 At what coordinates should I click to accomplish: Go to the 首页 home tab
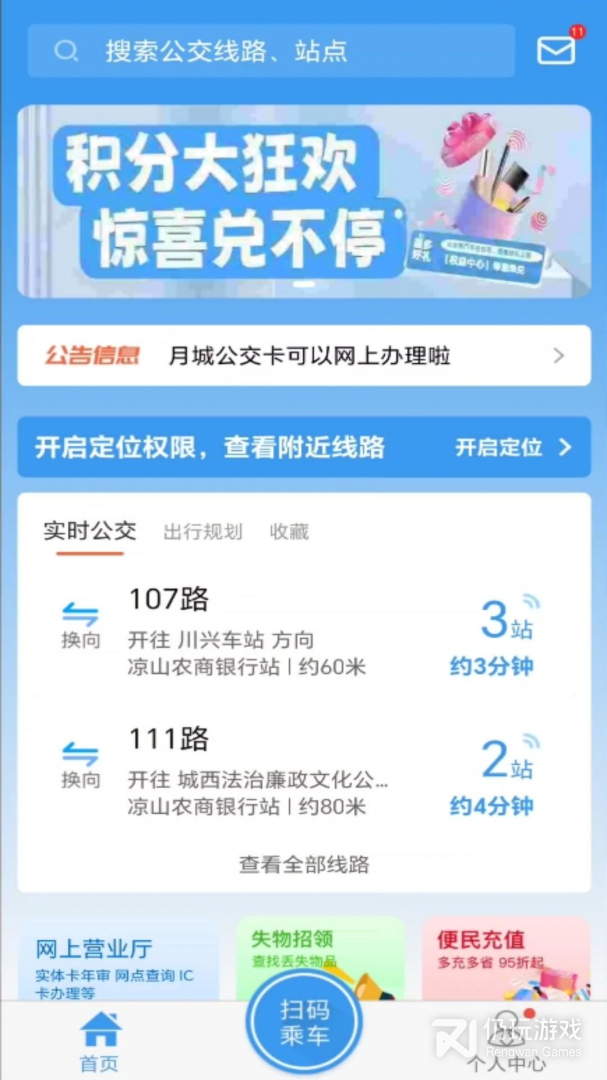(x=100, y=1041)
